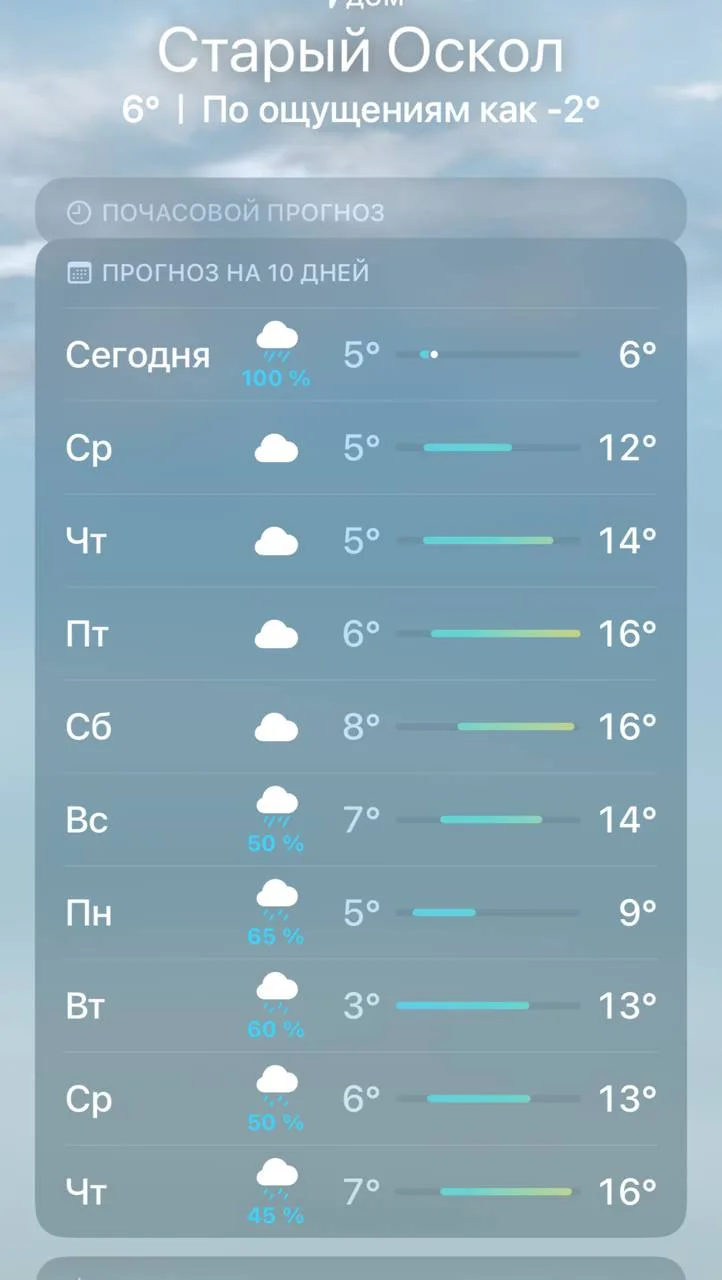Show the Пн forecast row details
Image resolution: width=722 pixels, height=1280 pixels.
(x=360, y=913)
